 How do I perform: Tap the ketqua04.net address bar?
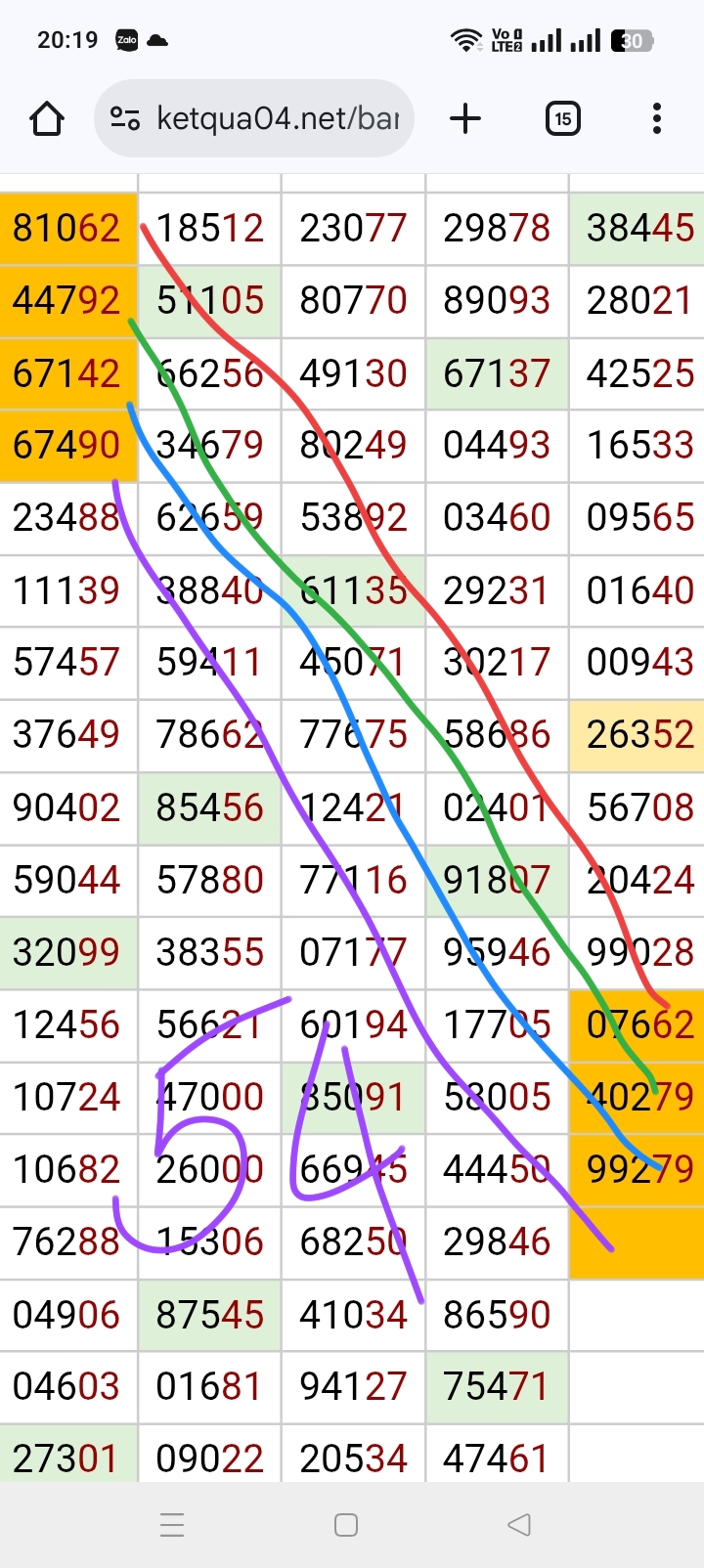pyautogui.click(x=277, y=119)
